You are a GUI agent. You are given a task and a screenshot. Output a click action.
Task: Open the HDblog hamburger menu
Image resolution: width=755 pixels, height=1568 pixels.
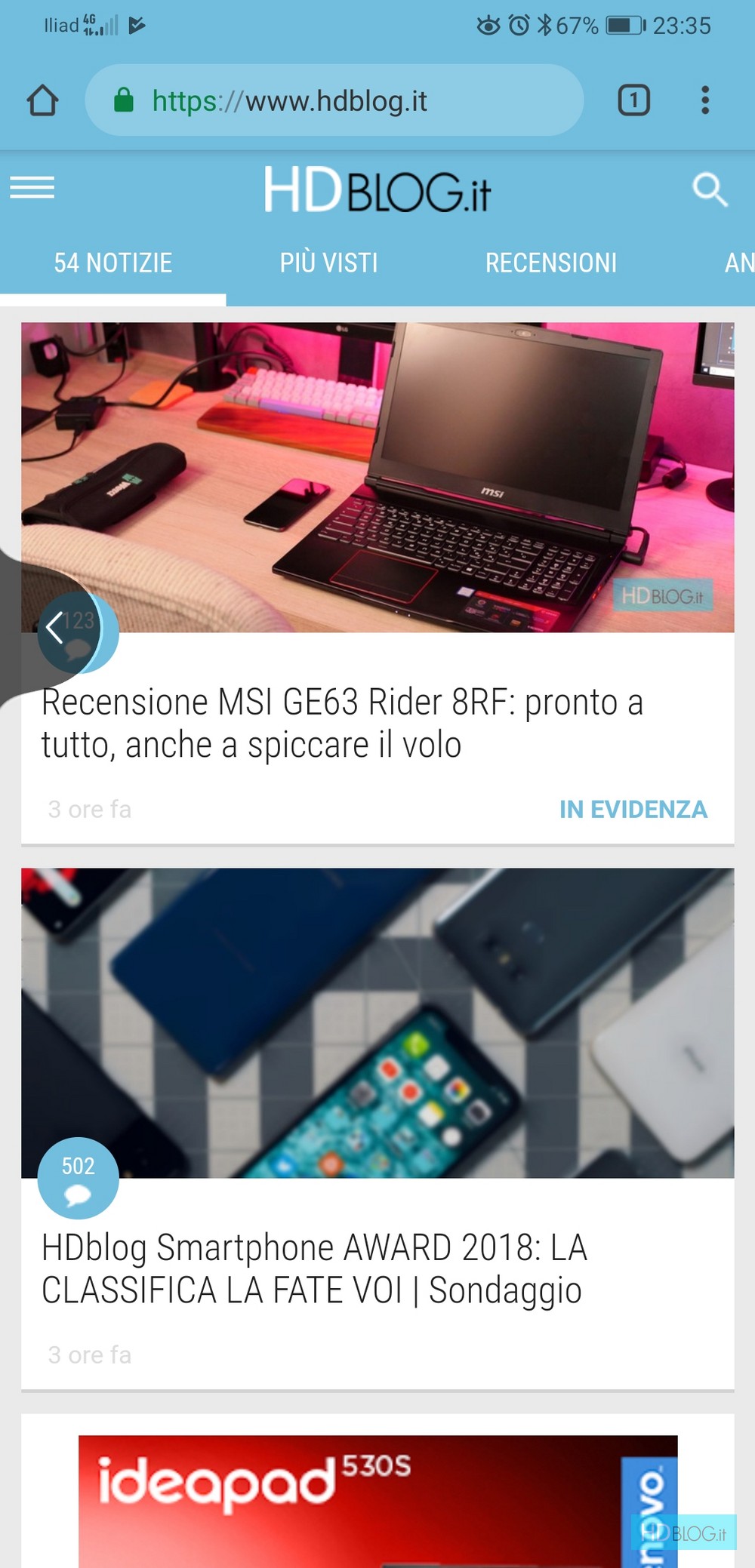[32, 187]
